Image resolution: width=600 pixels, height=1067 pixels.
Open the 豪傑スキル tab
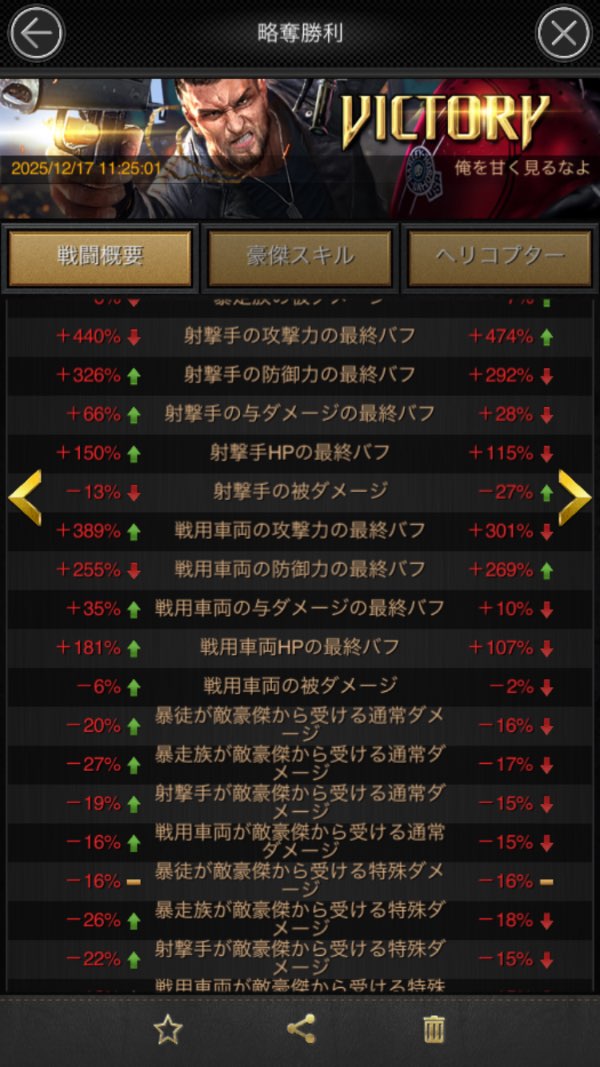[300, 256]
